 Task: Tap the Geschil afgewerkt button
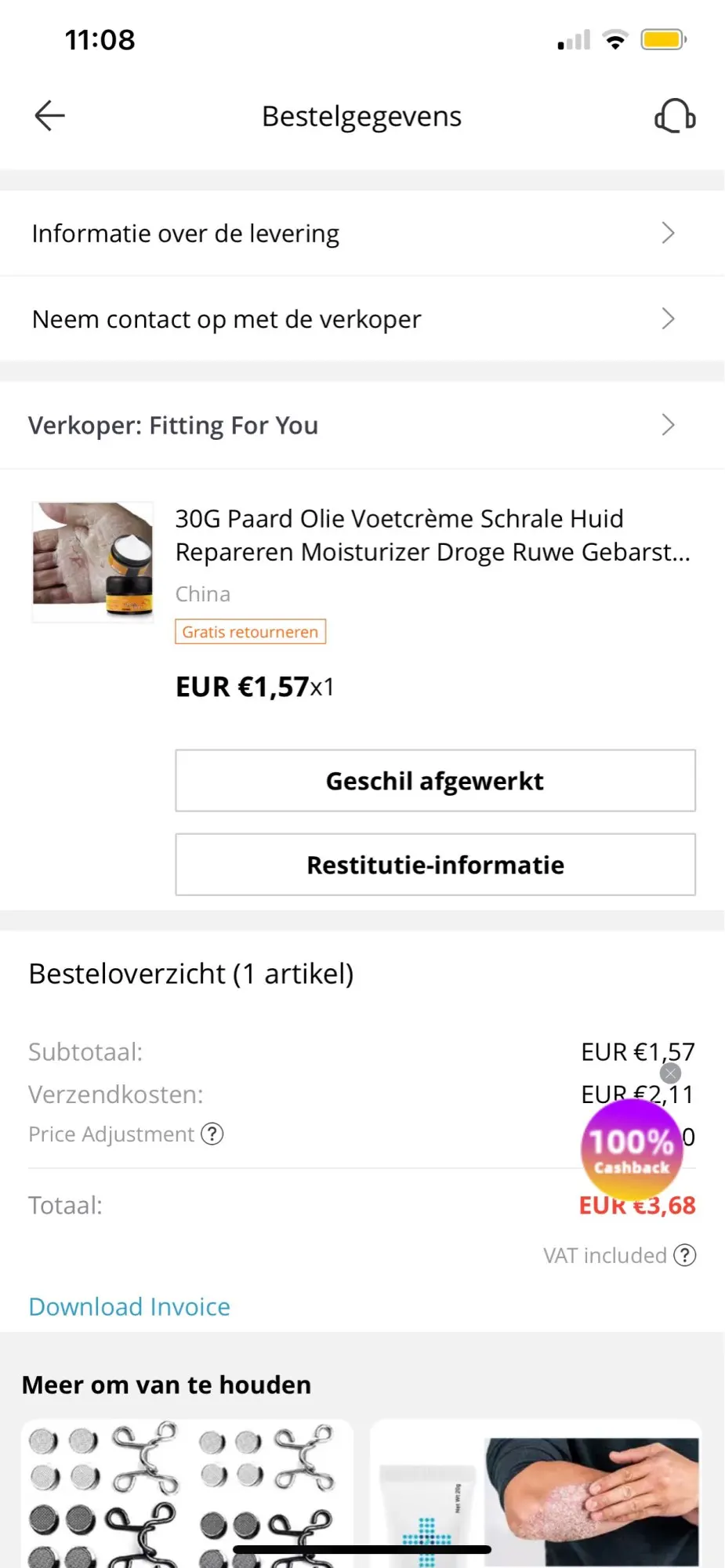[435, 781]
